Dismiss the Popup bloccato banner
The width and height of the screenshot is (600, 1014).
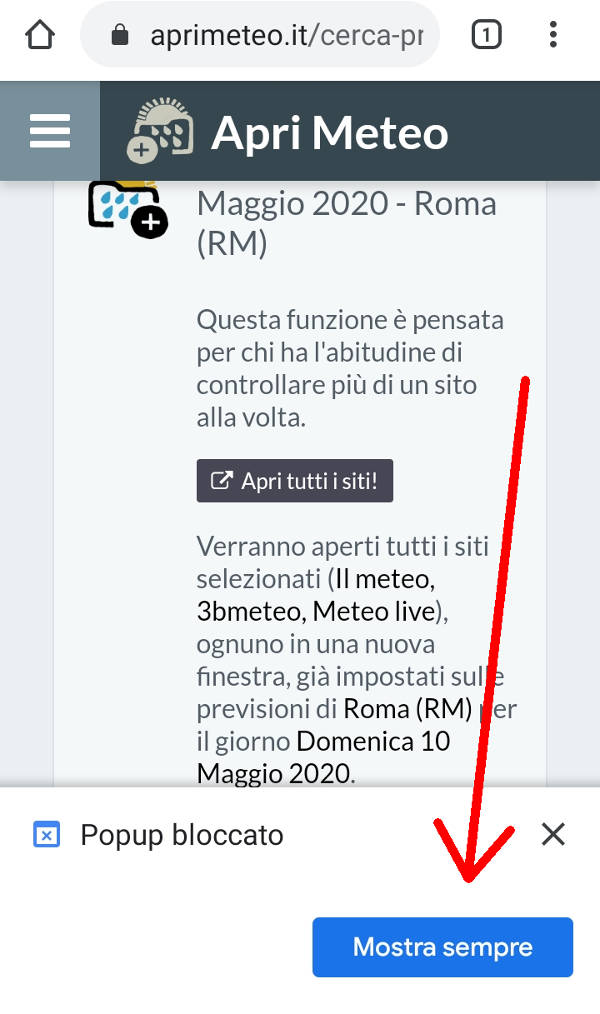click(x=553, y=834)
